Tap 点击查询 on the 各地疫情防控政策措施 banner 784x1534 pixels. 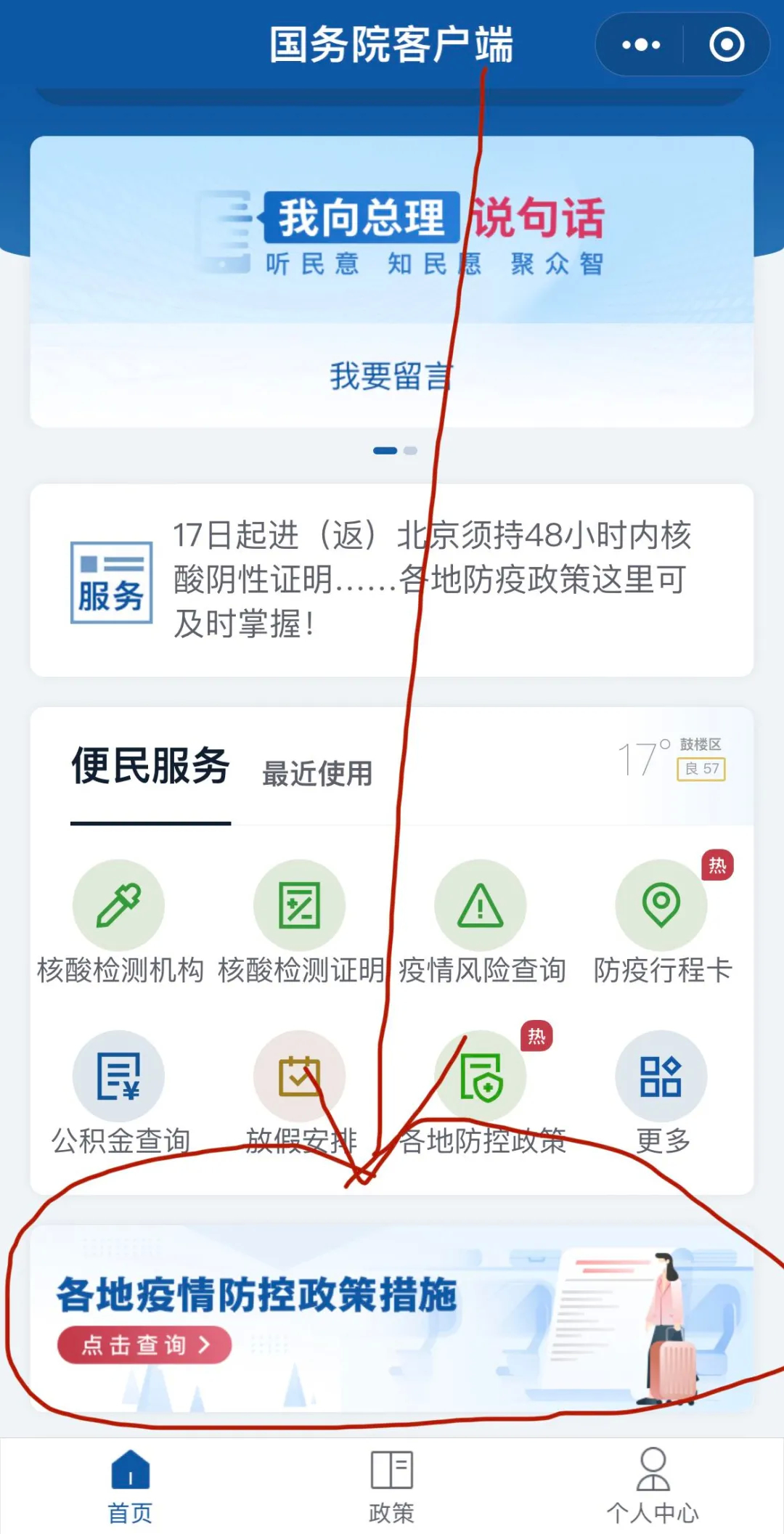click(144, 1345)
